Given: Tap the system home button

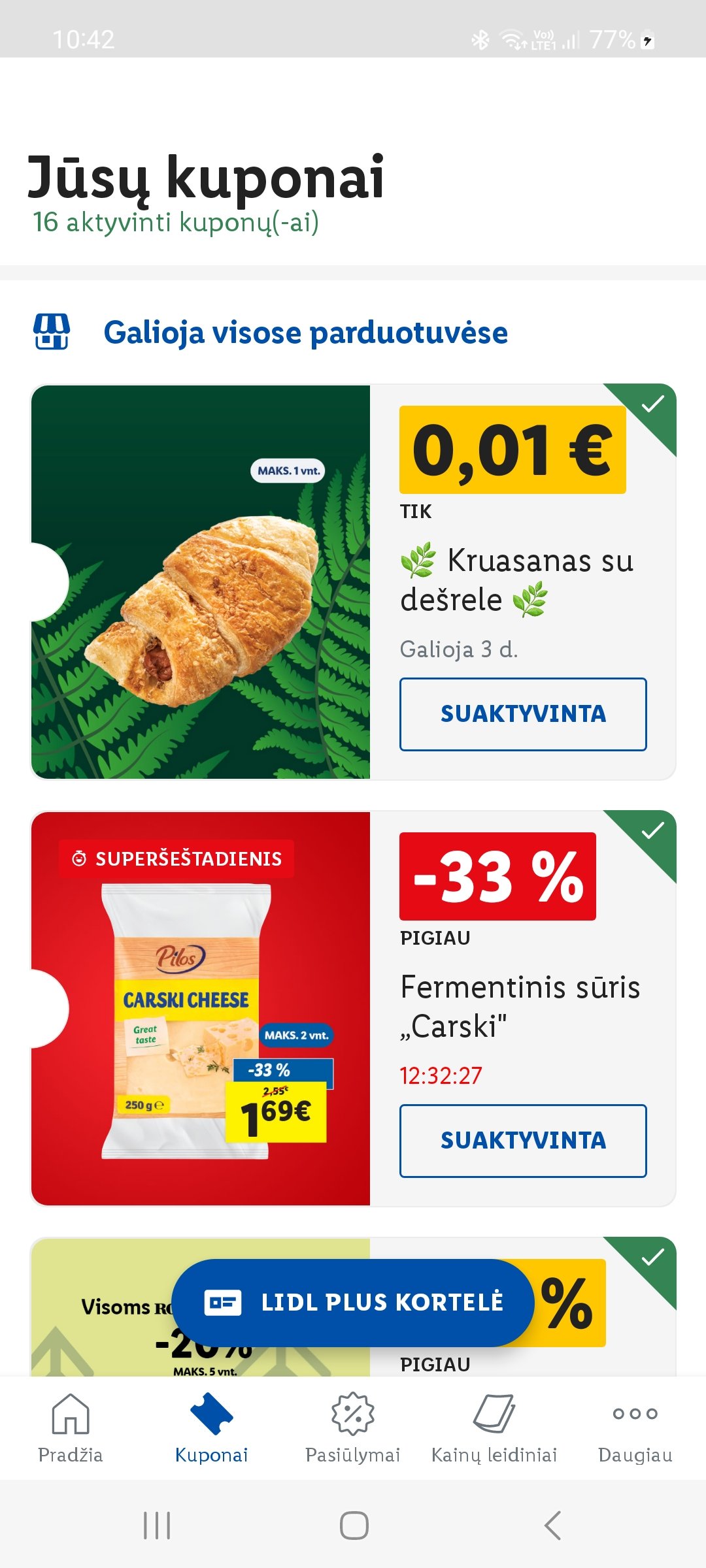Looking at the screenshot, I should coord(354,1526).
